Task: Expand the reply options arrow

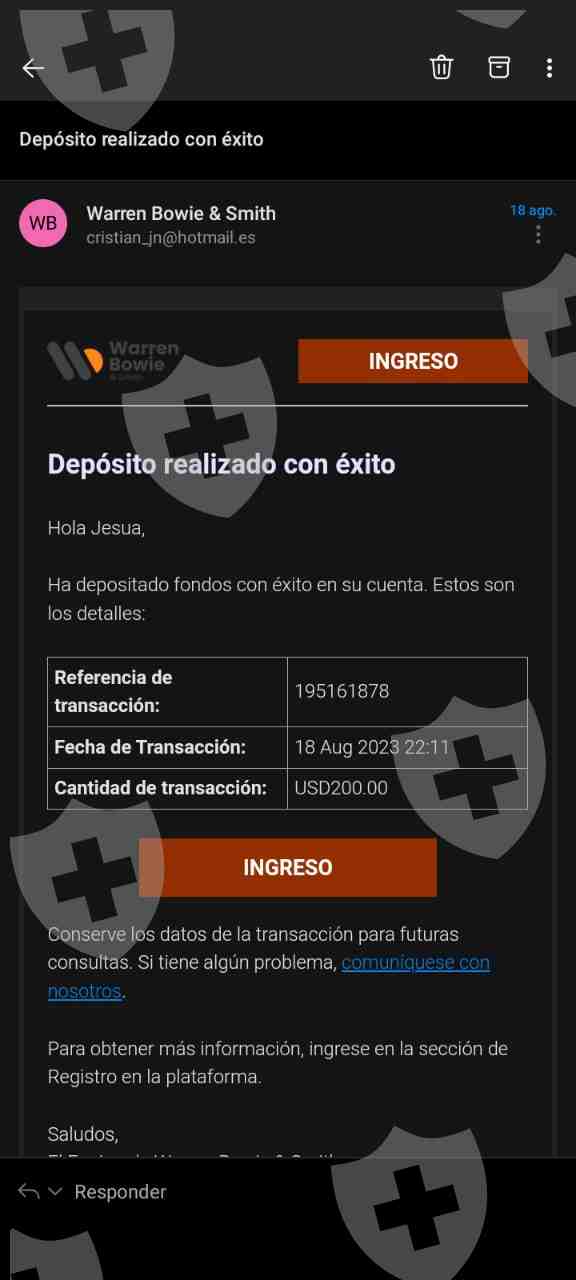Action: [55, 1192]
